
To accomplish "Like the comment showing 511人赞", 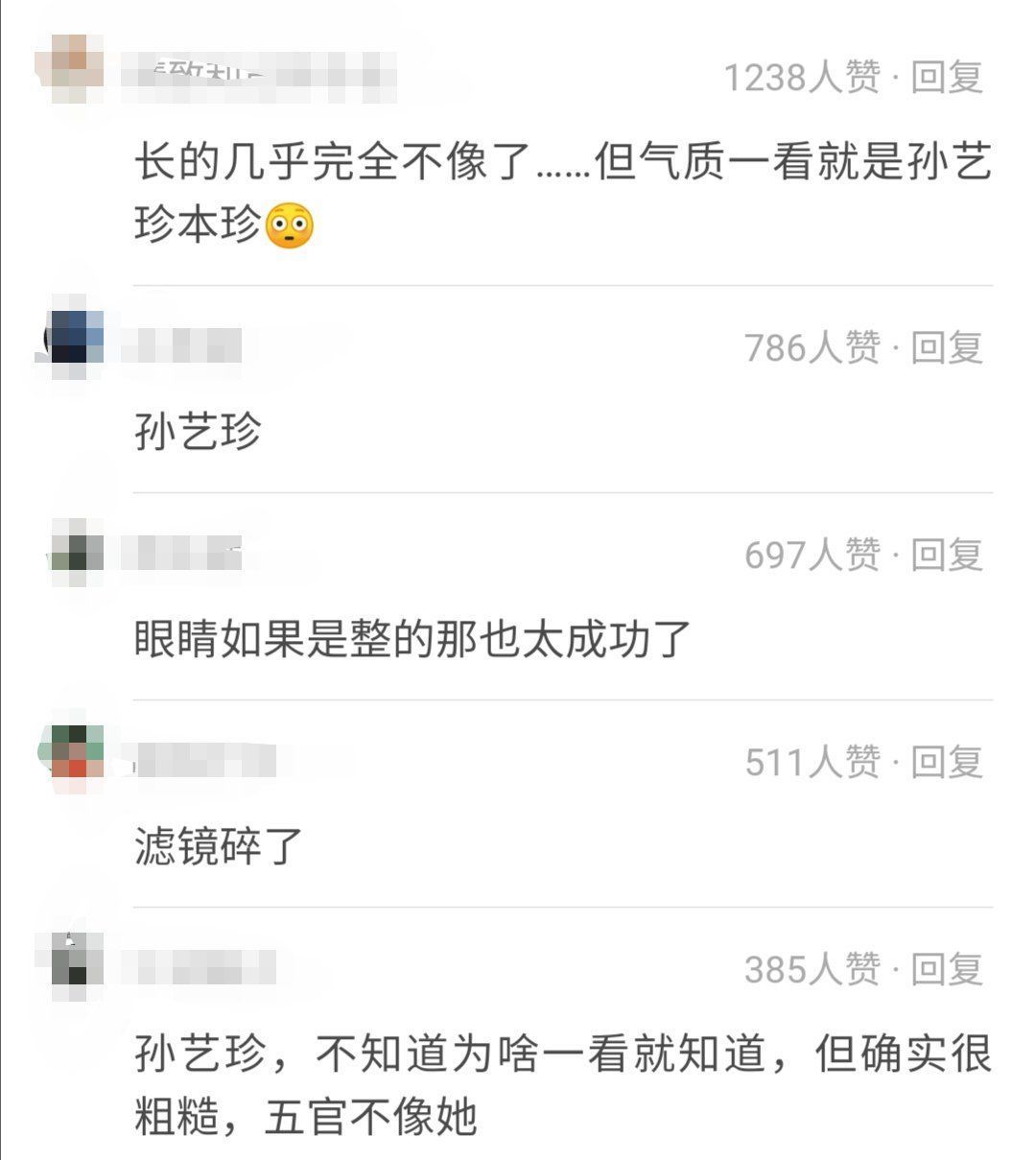I will point(812,762).
